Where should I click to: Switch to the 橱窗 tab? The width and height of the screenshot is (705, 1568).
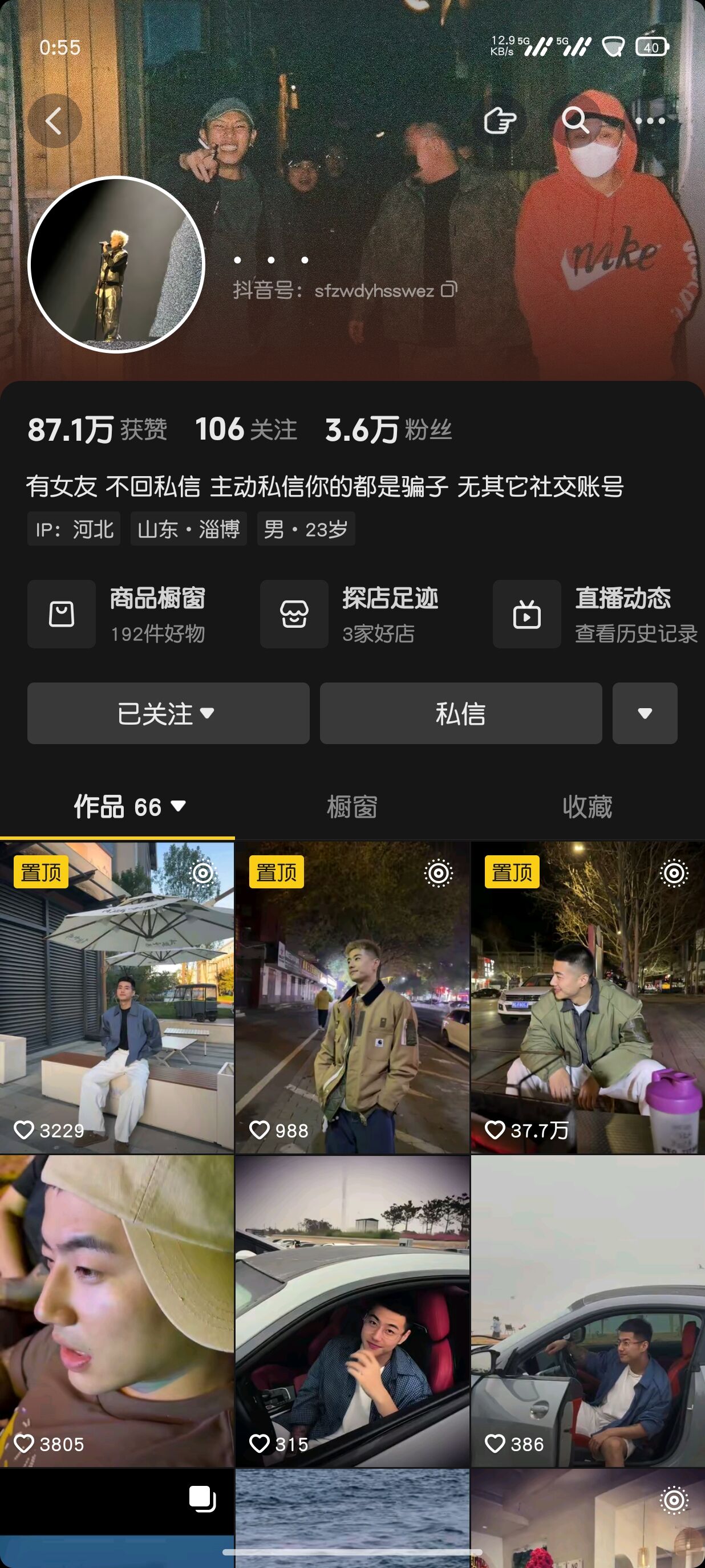pyautogui.click(x=352, y=807)
